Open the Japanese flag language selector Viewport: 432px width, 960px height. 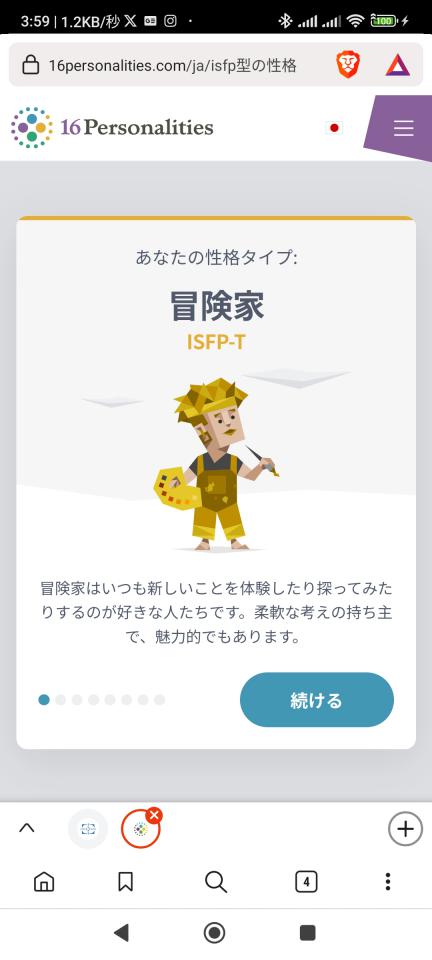click(334, 128)
